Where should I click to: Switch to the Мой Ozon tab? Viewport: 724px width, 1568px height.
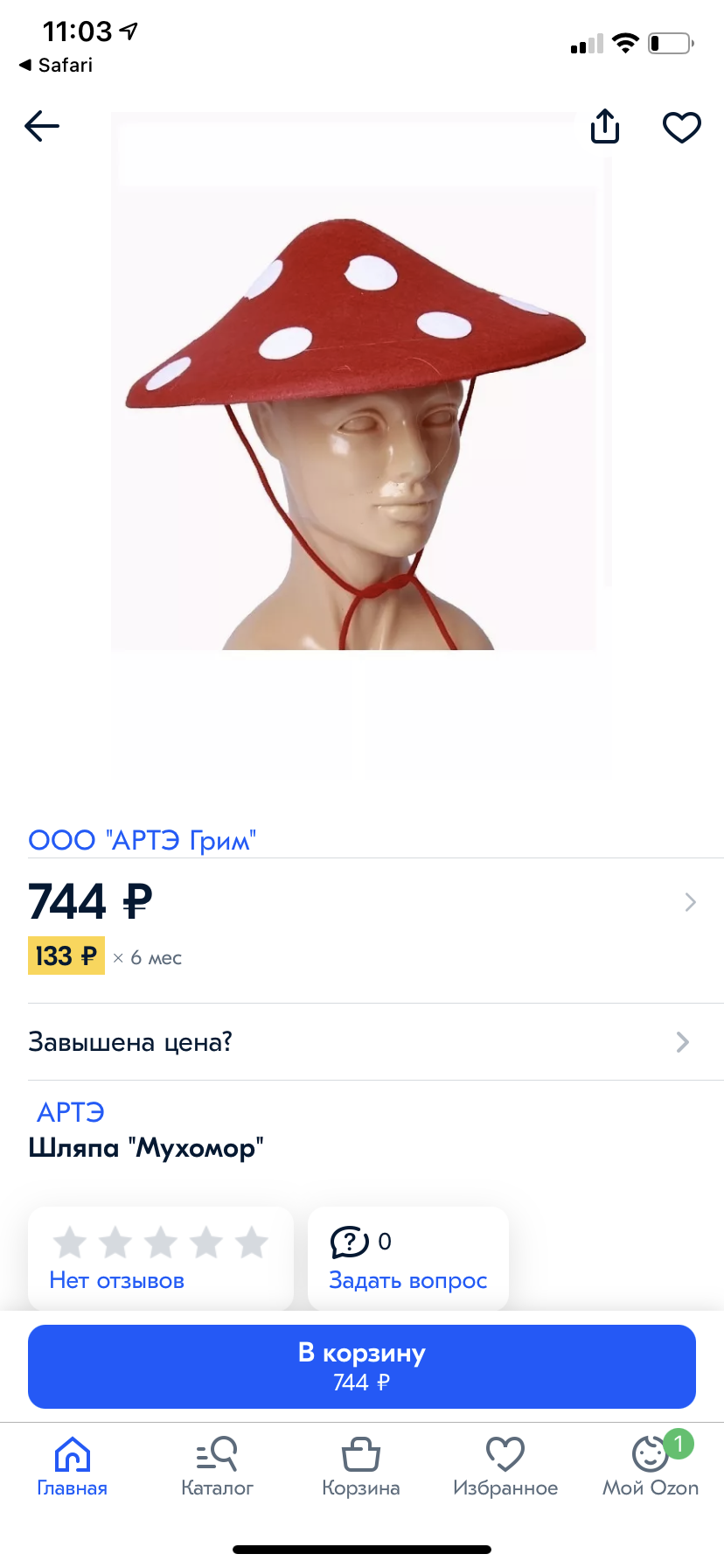[x=651, y=1467]
